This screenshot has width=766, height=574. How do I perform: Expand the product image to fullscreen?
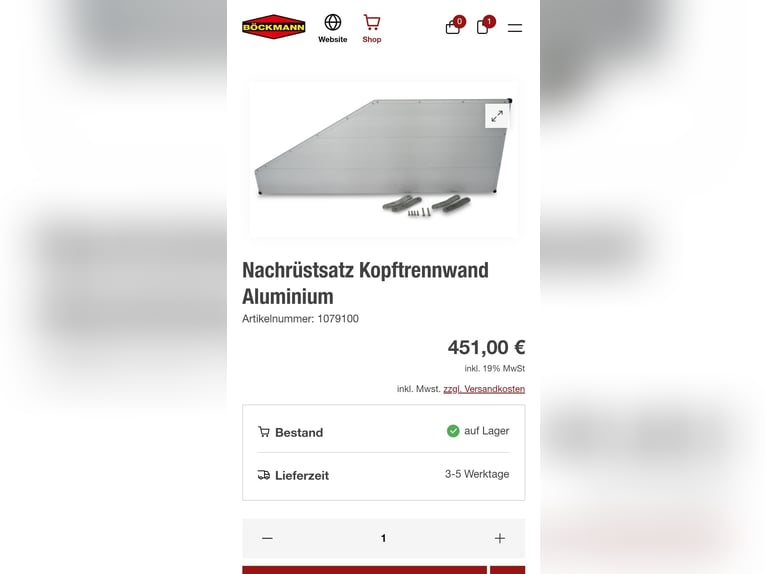pos(497,116)
